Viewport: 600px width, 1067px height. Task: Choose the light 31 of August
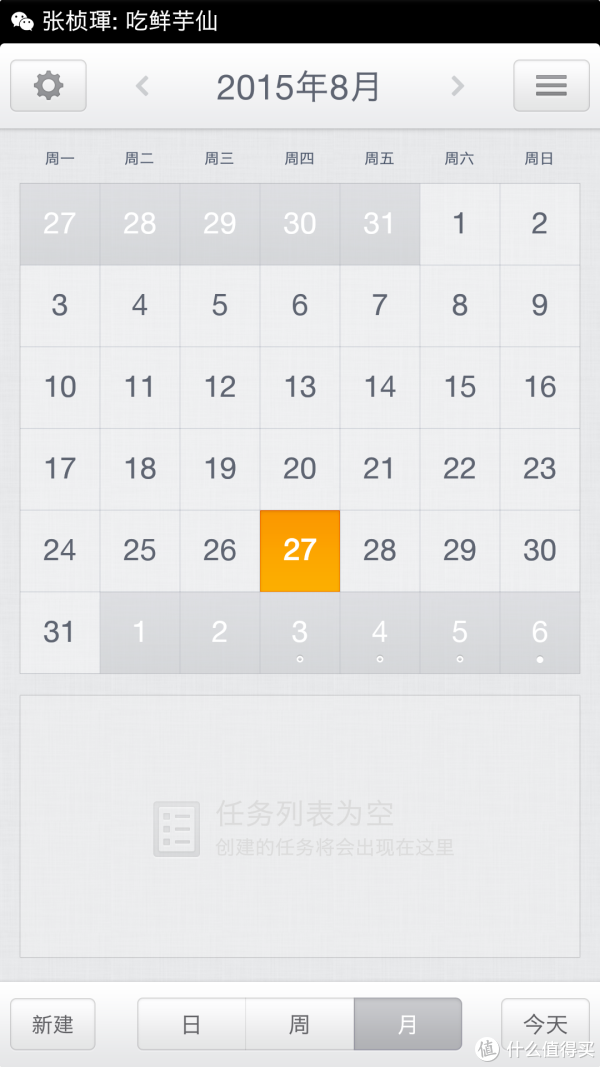click(60, 633)
